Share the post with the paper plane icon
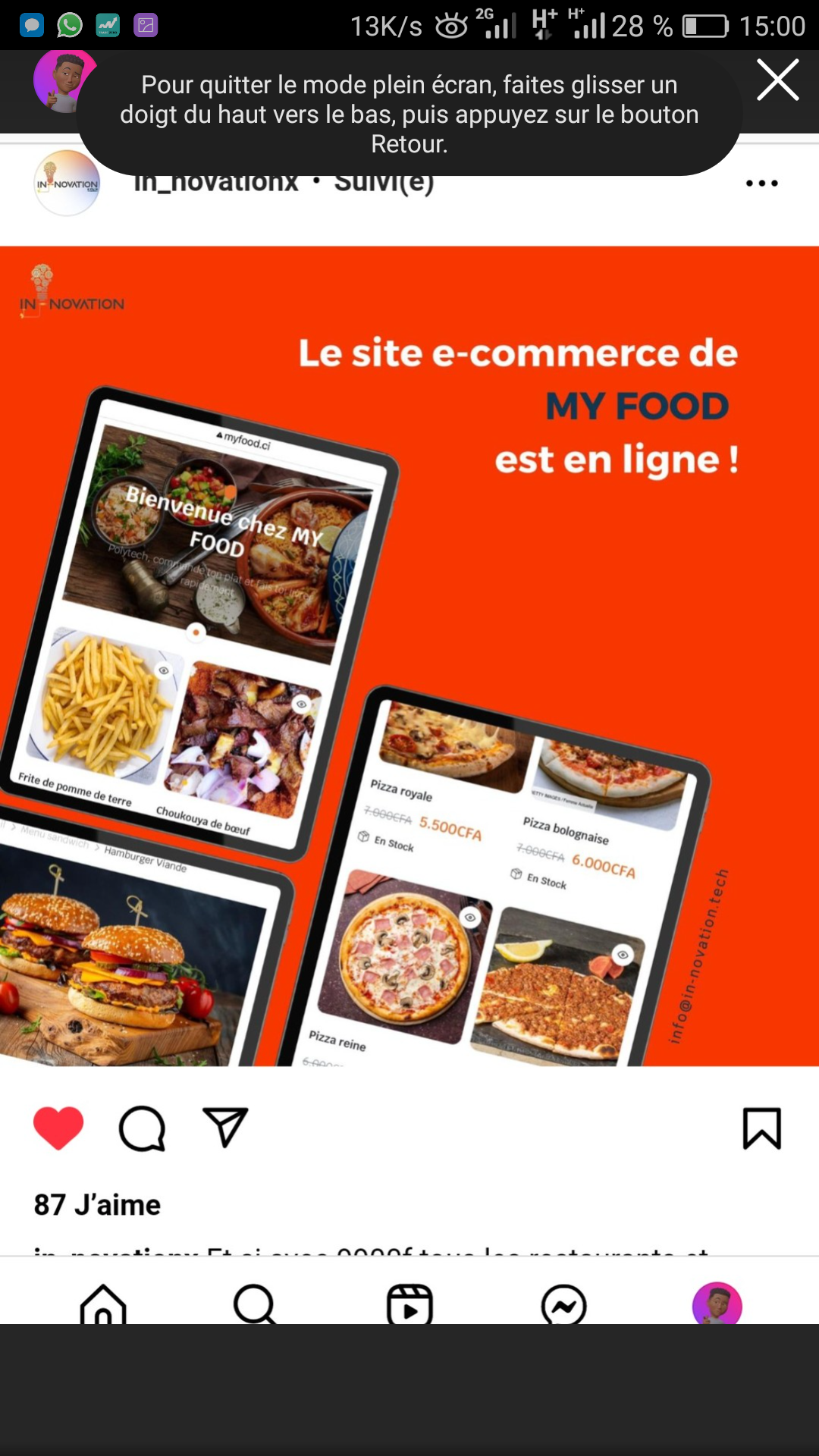819x1456 pixels. click(x=225, y=1127)
